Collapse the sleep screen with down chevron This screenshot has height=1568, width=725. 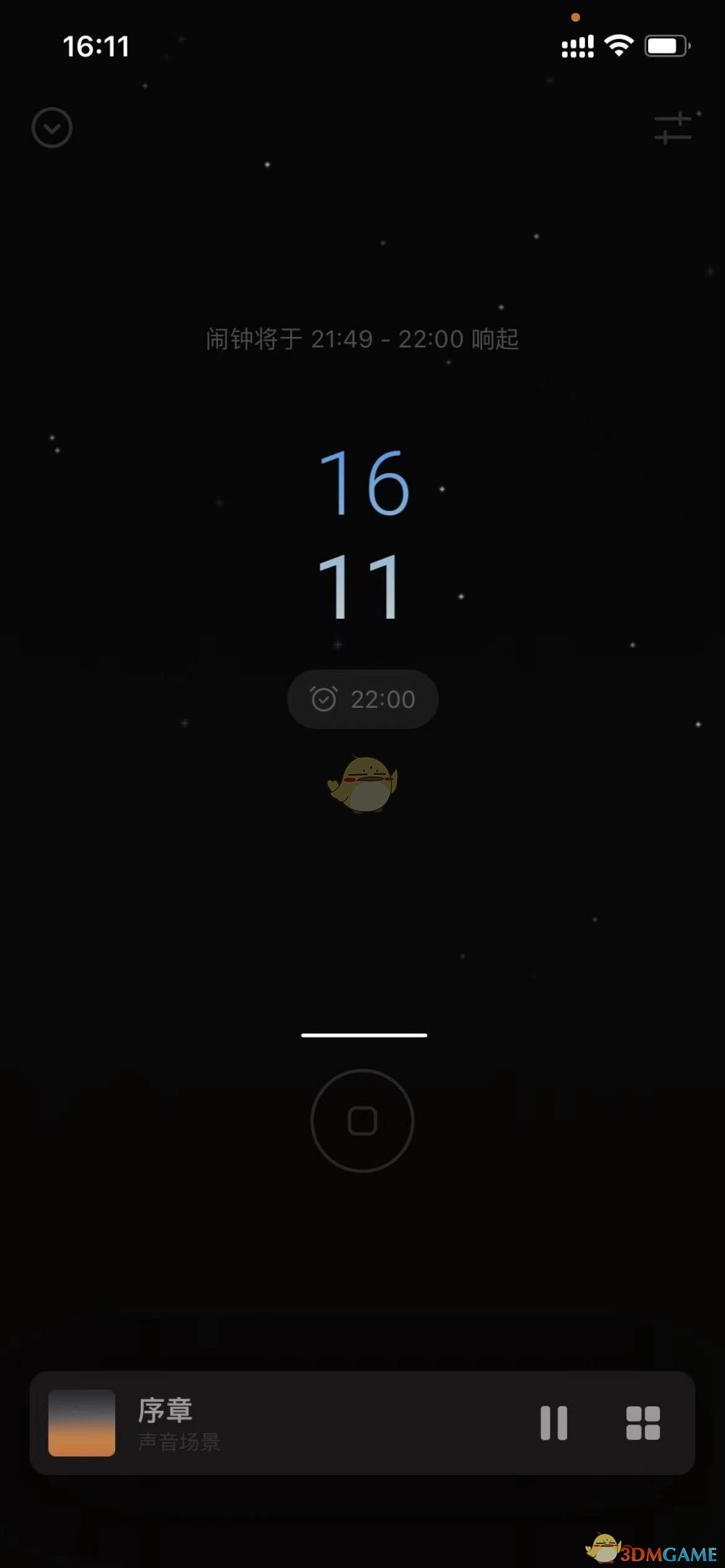pos(52,128)
